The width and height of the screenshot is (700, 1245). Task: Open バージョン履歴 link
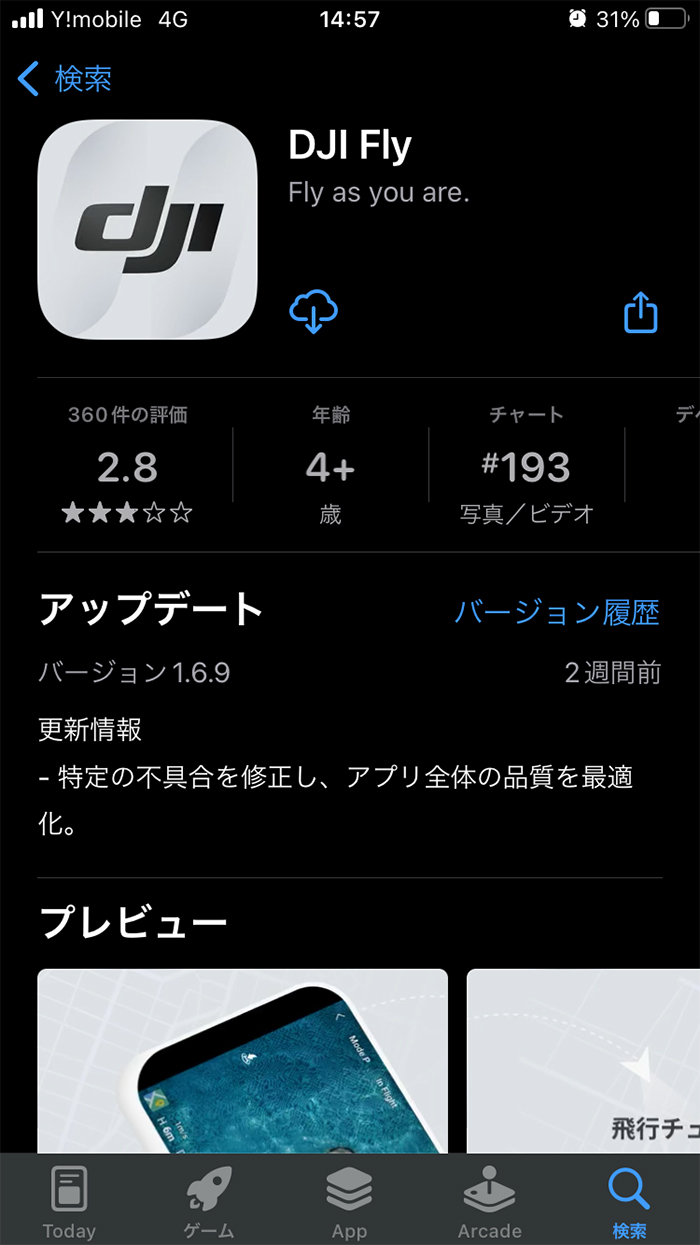tap(557, 612)
